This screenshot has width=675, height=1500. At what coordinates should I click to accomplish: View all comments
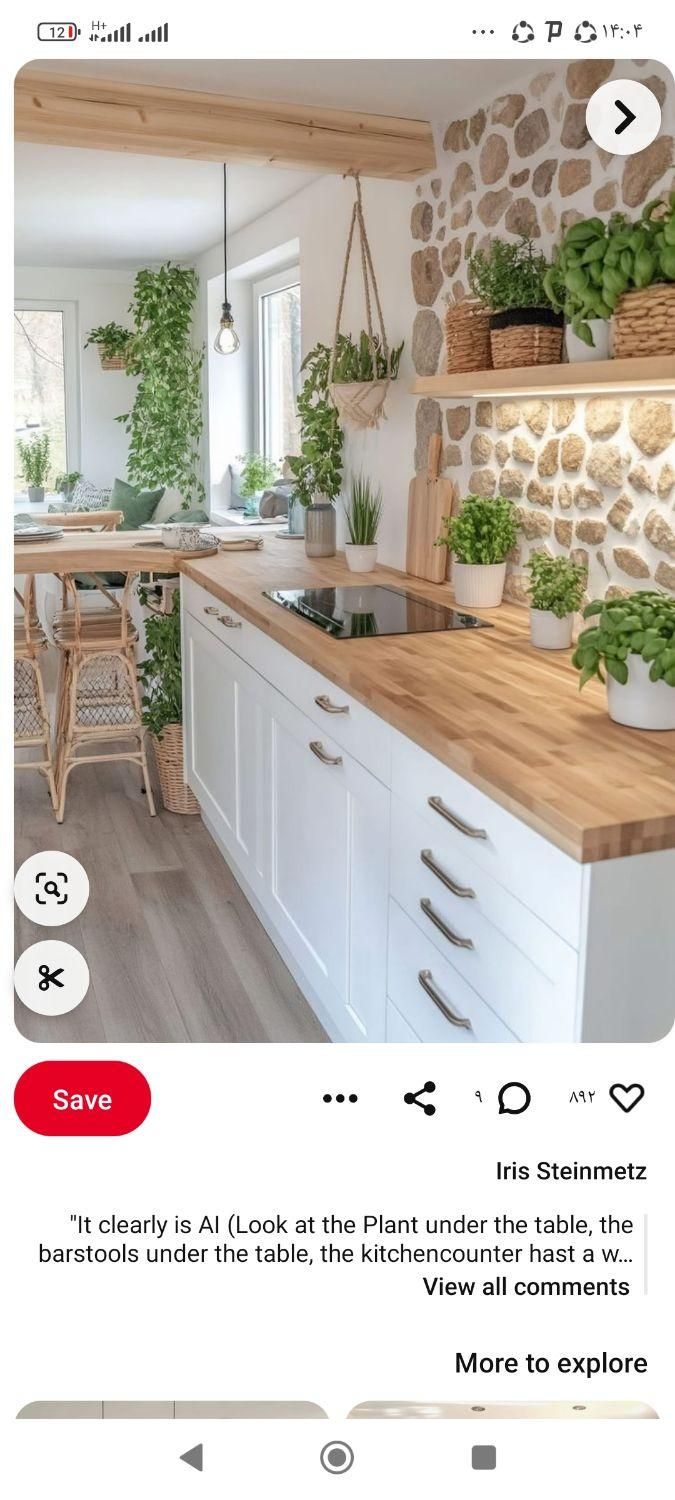coord(526,1287)
